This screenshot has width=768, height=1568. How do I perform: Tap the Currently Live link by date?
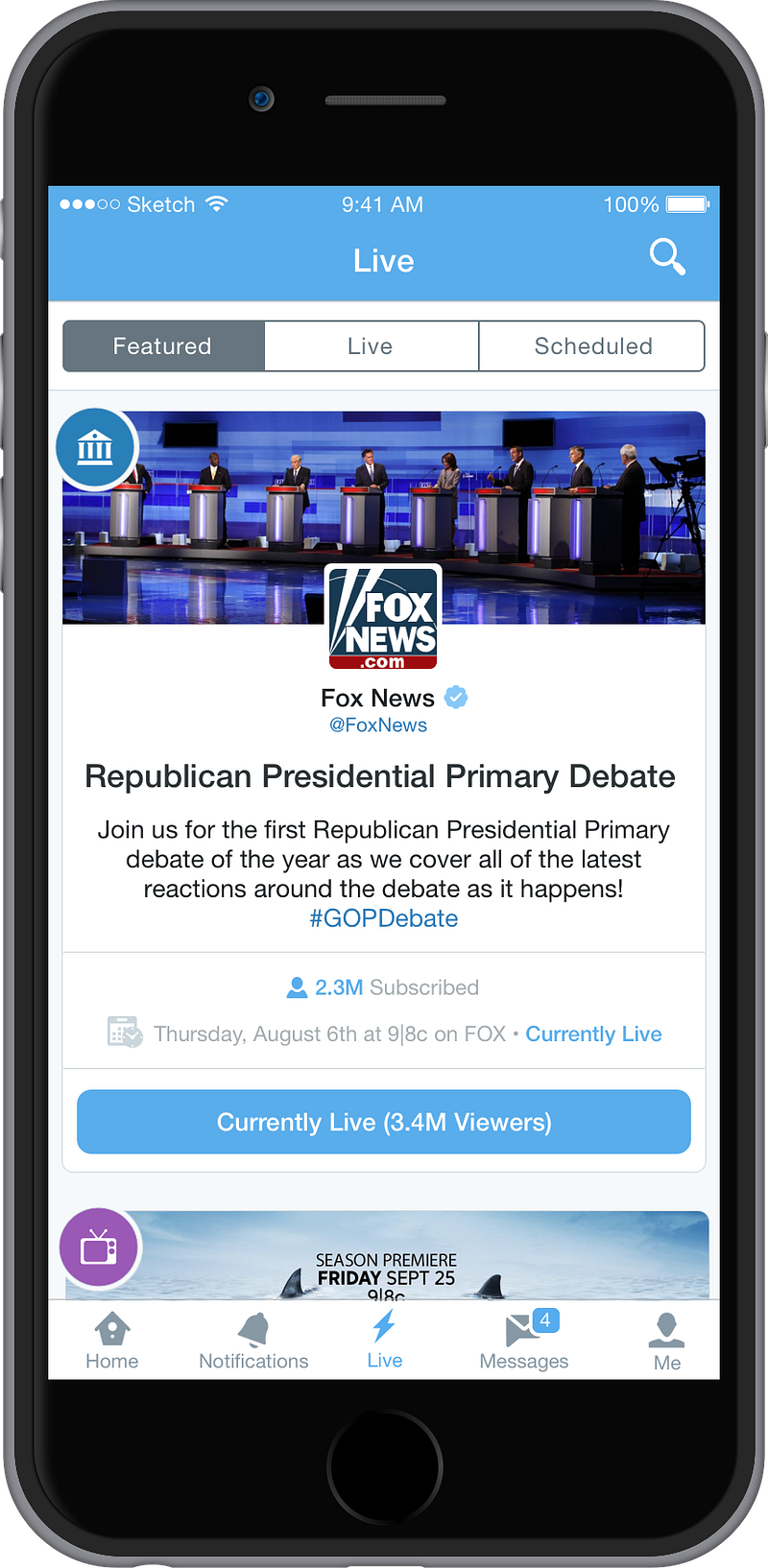(x=593, y=1034)
